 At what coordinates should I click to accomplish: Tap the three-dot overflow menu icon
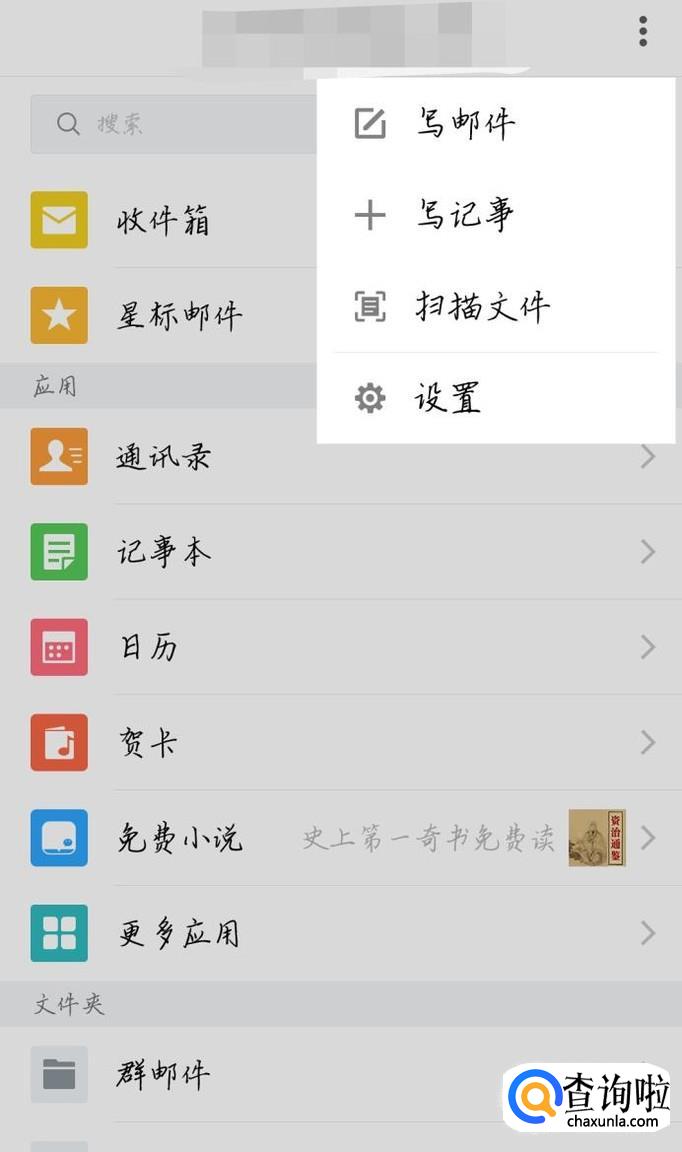pos(643,32)
